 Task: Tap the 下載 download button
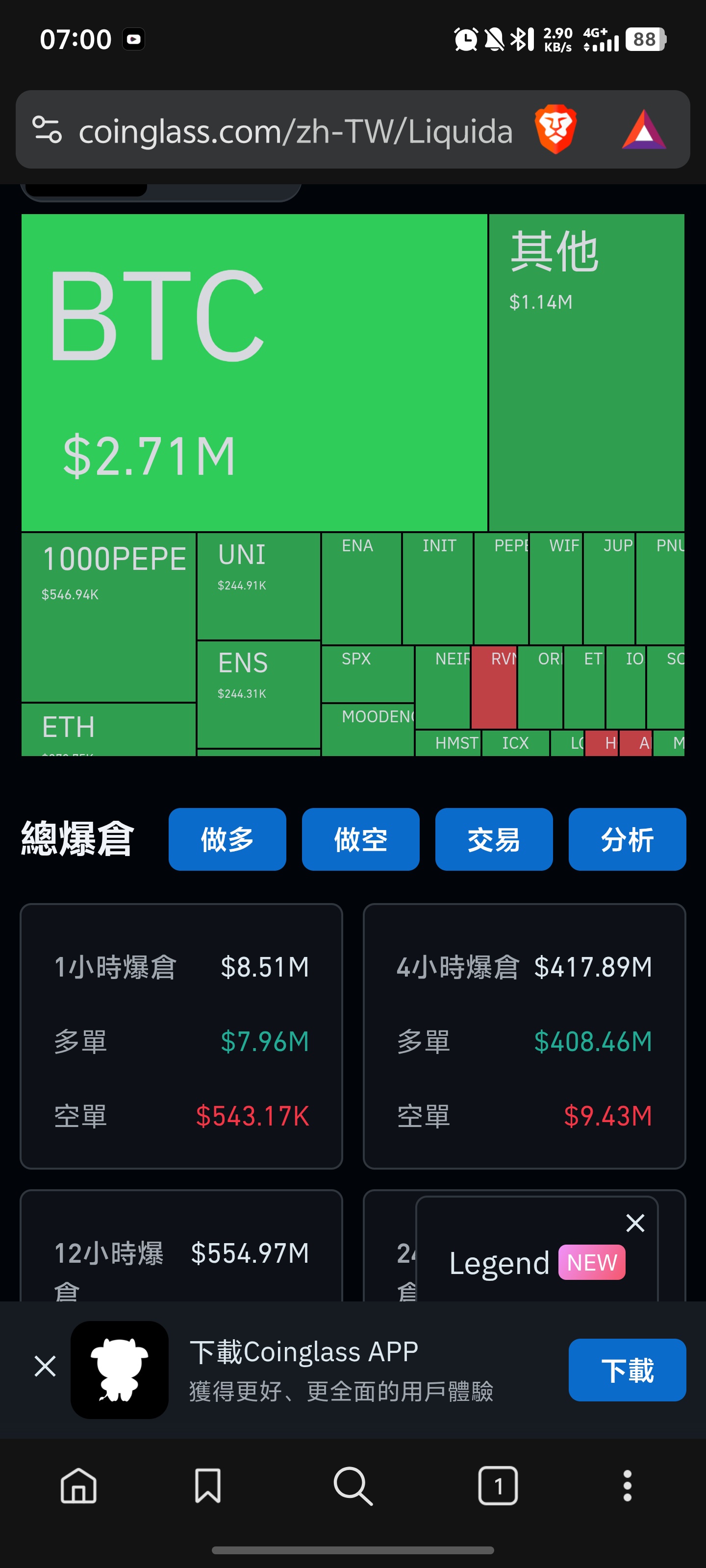[x=628, y=1370]
